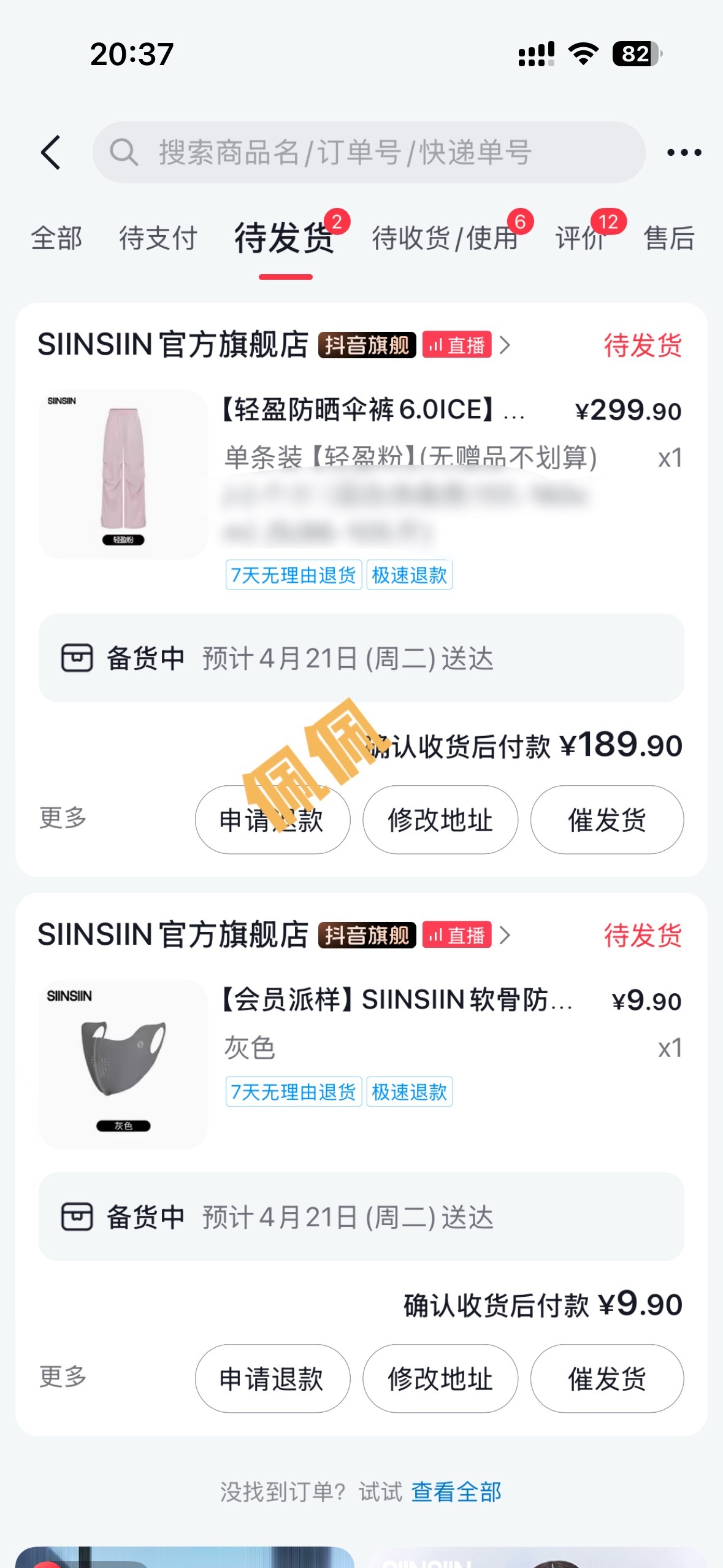Tap the 直播 badge on second store row
The width and height of the screenshot is (723, 1568).
pos(457,936)
